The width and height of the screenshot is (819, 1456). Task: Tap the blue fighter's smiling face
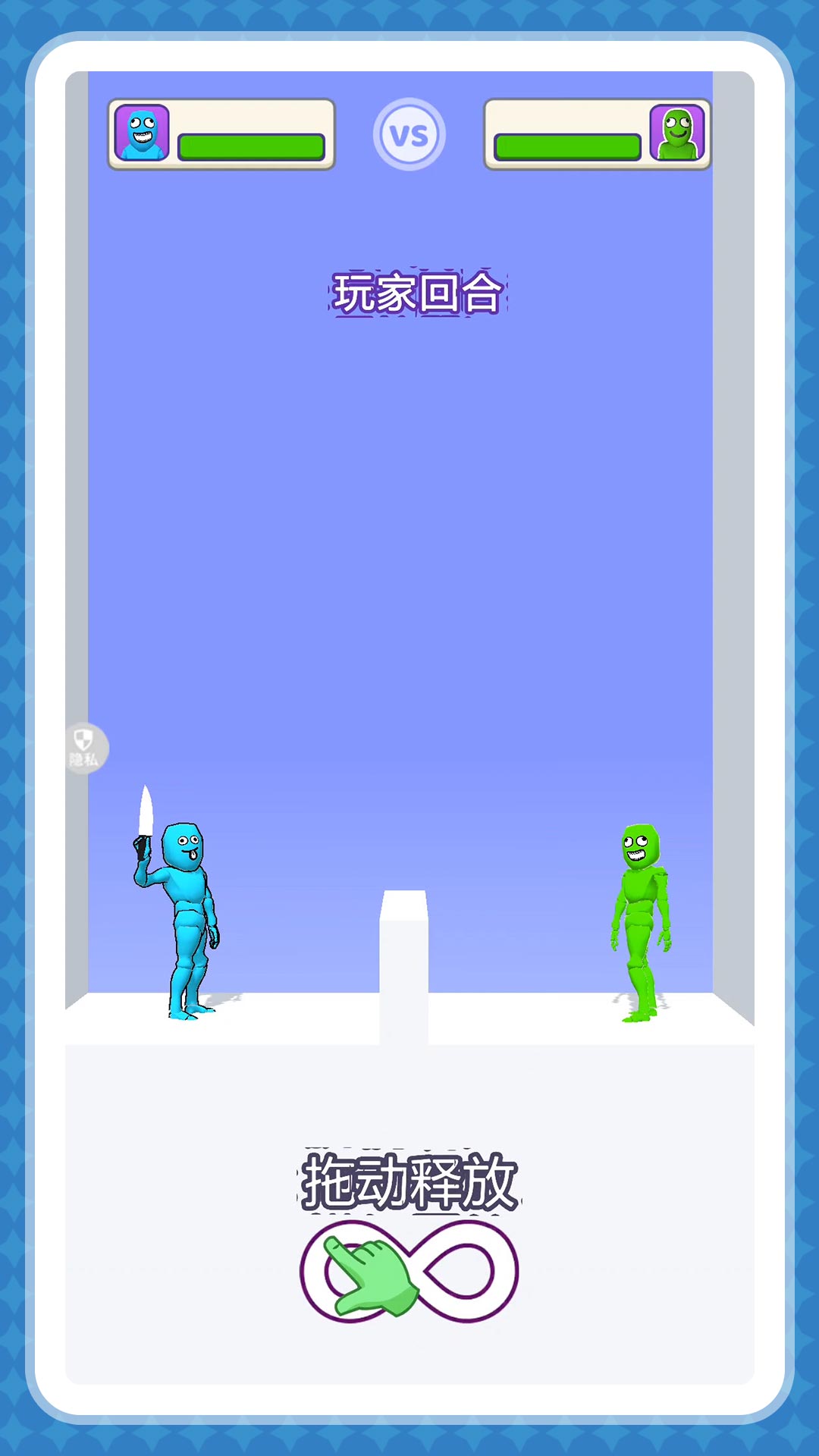[x=184, y=846]
